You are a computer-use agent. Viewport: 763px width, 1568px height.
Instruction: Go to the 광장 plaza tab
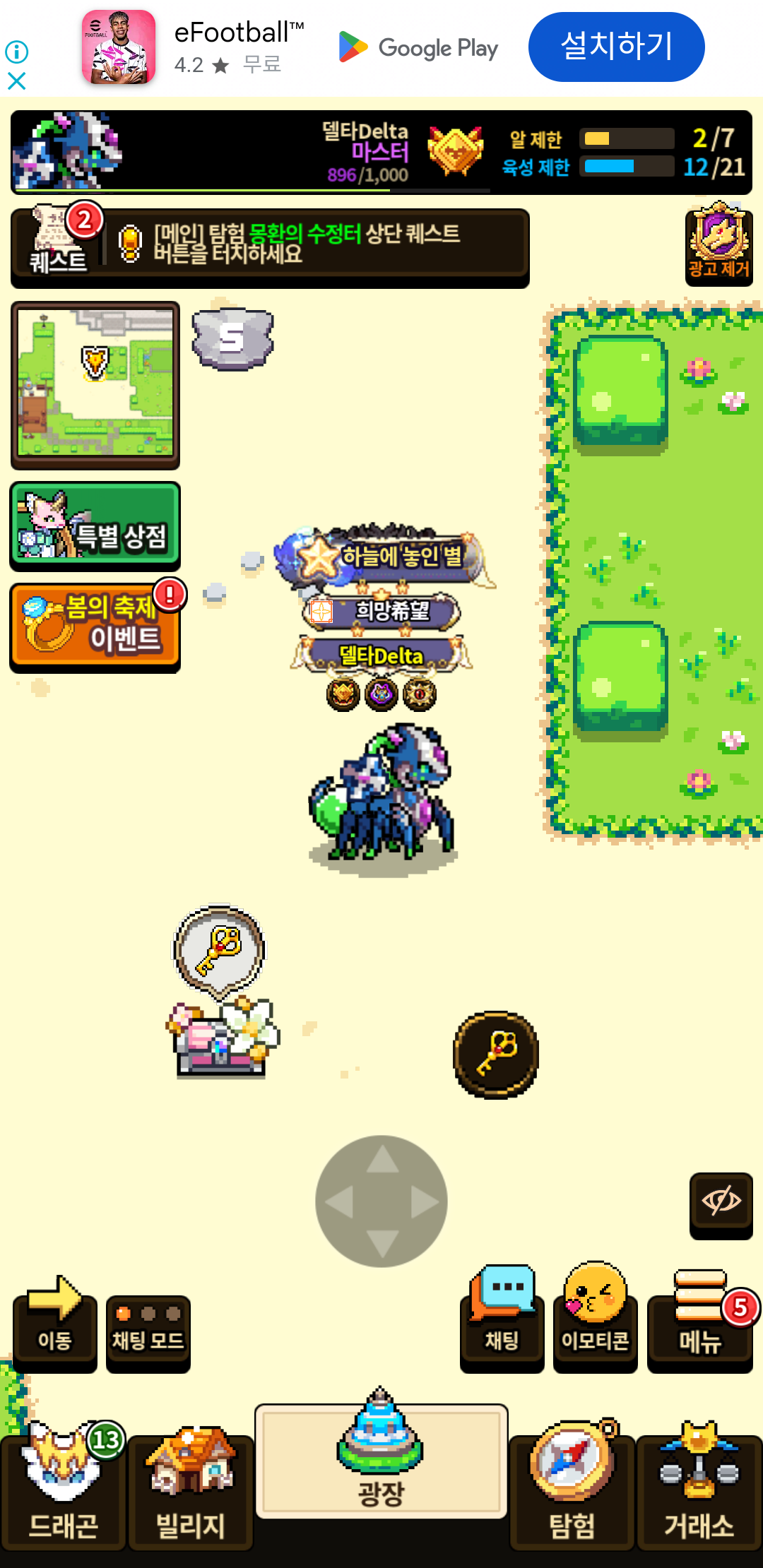click(381, 1462)
